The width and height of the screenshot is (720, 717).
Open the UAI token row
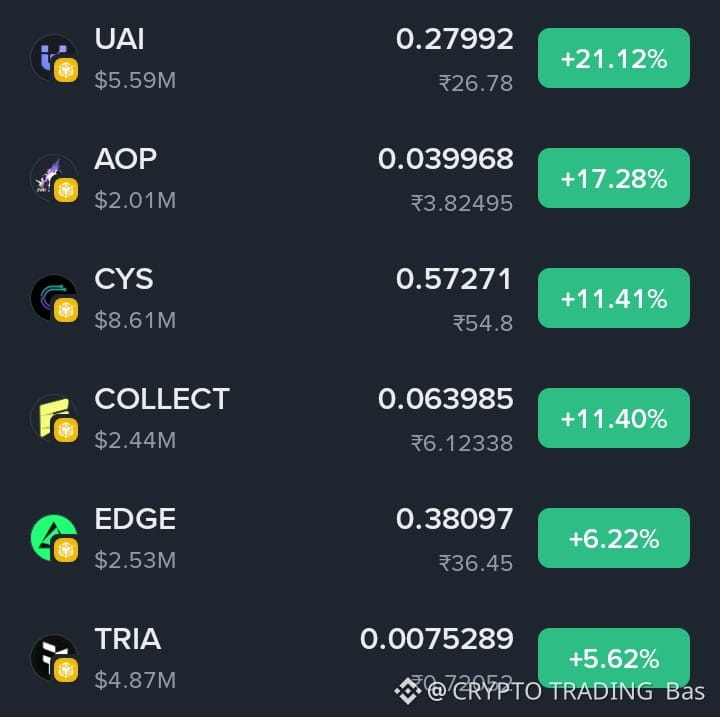tap(360, 58)
